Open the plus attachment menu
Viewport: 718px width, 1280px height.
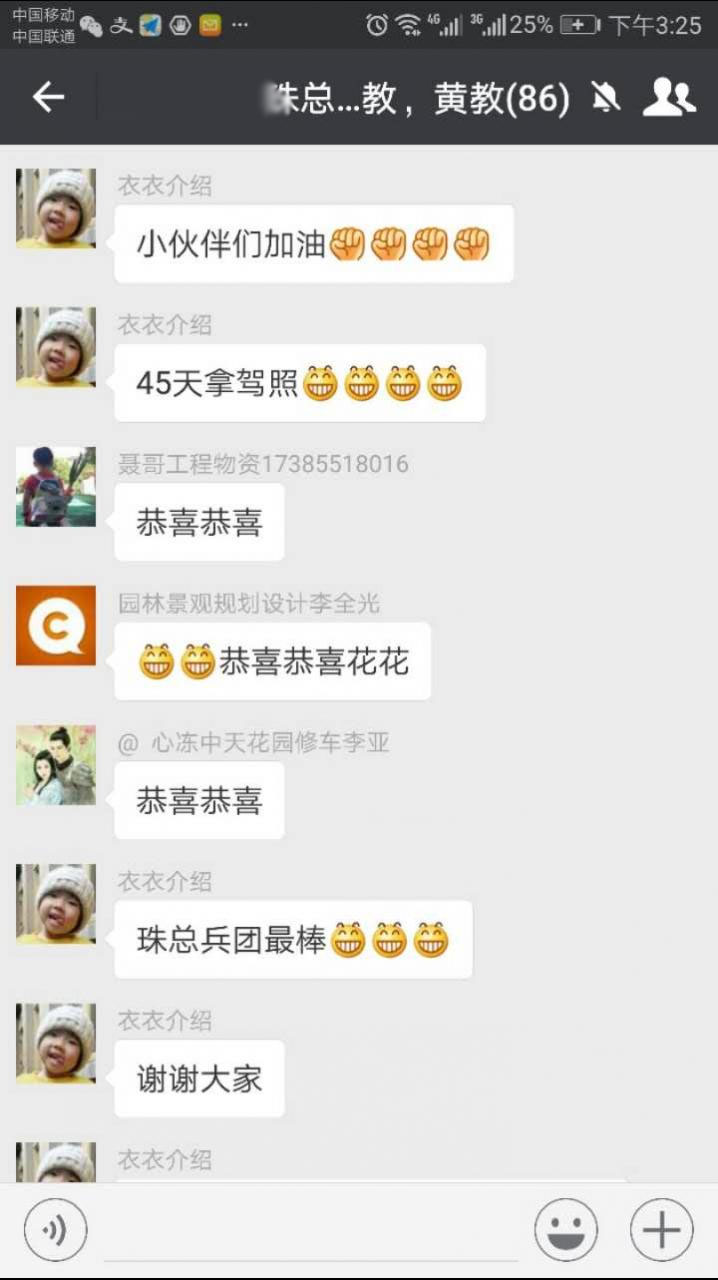pyautogui.click(x=661, y=1230)
